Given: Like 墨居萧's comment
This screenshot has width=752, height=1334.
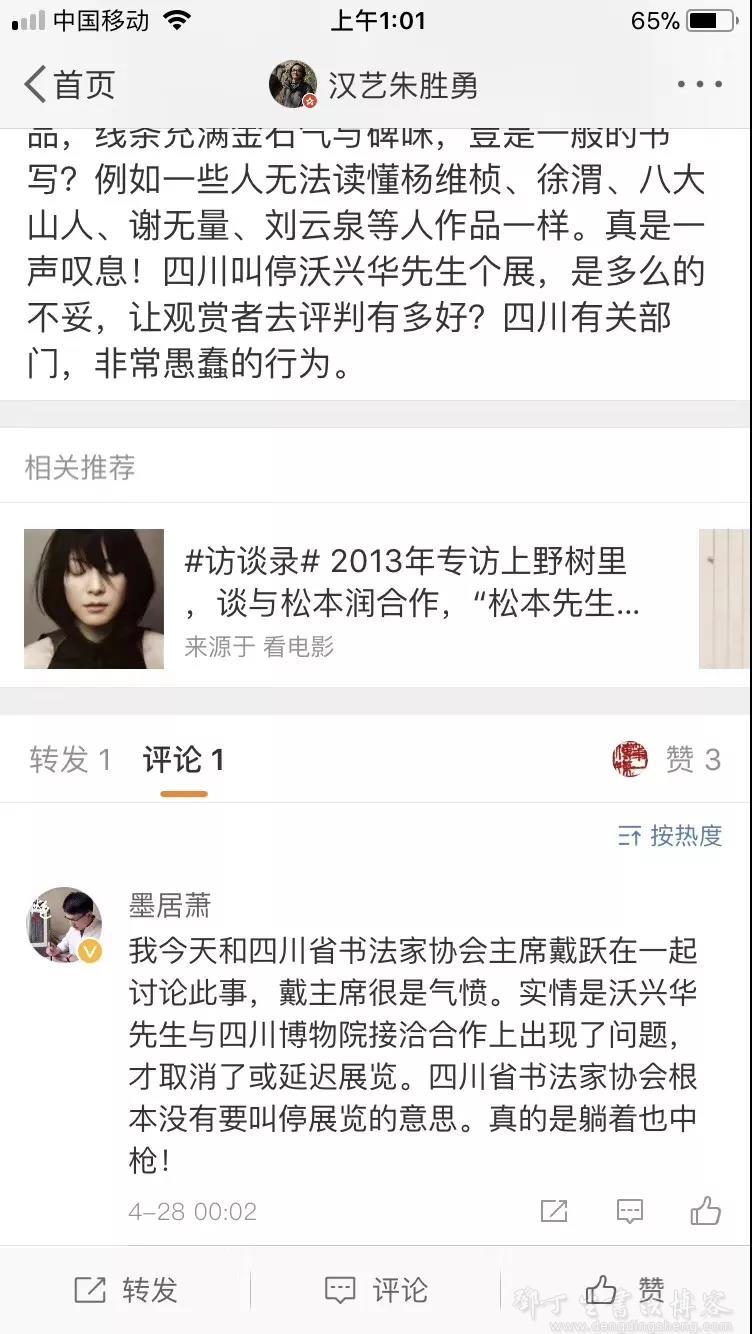Looking at the screenshot, I should 706,1210.
